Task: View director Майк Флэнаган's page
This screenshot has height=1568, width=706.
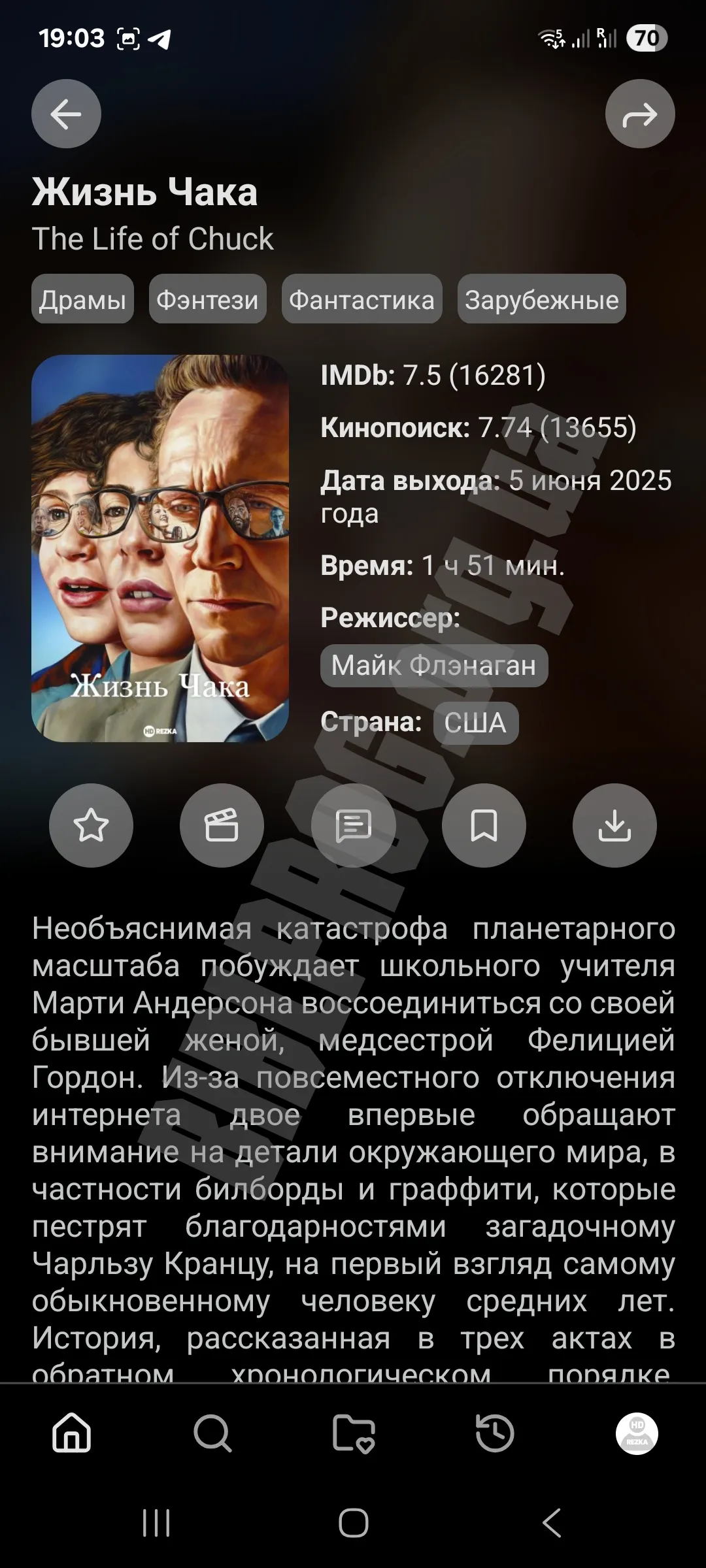Action: click(x=433, y=665)
